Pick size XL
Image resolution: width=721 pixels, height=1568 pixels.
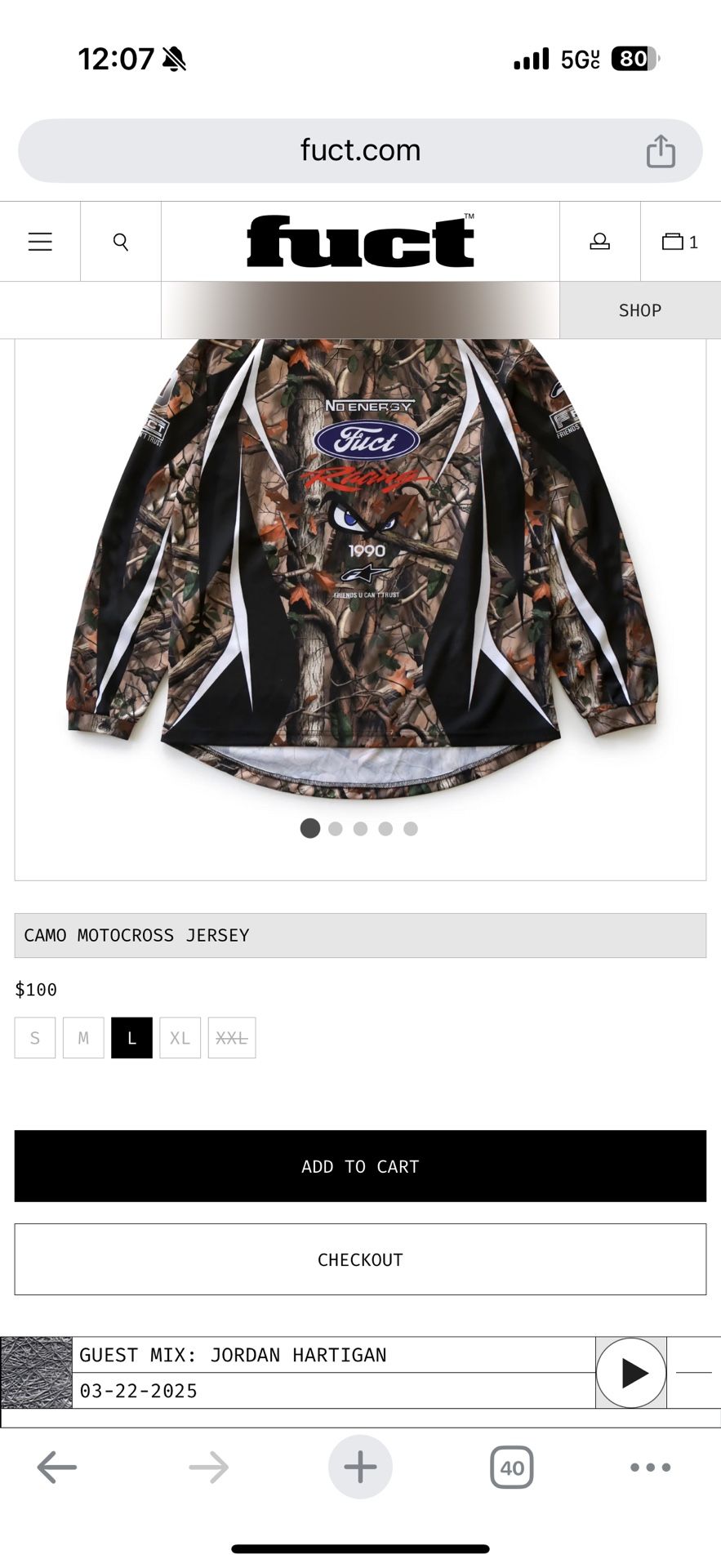coord(180,1038)
